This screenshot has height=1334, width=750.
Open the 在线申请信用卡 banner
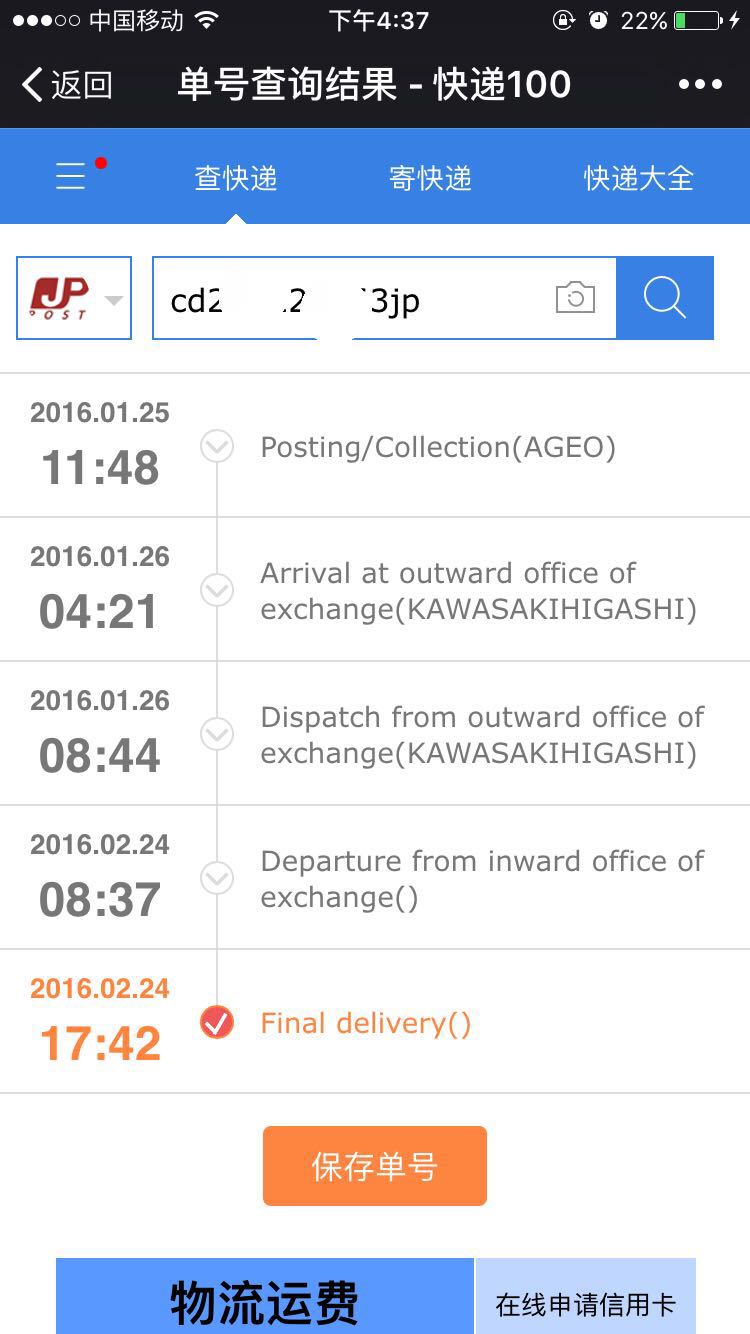pos(586,1296)
